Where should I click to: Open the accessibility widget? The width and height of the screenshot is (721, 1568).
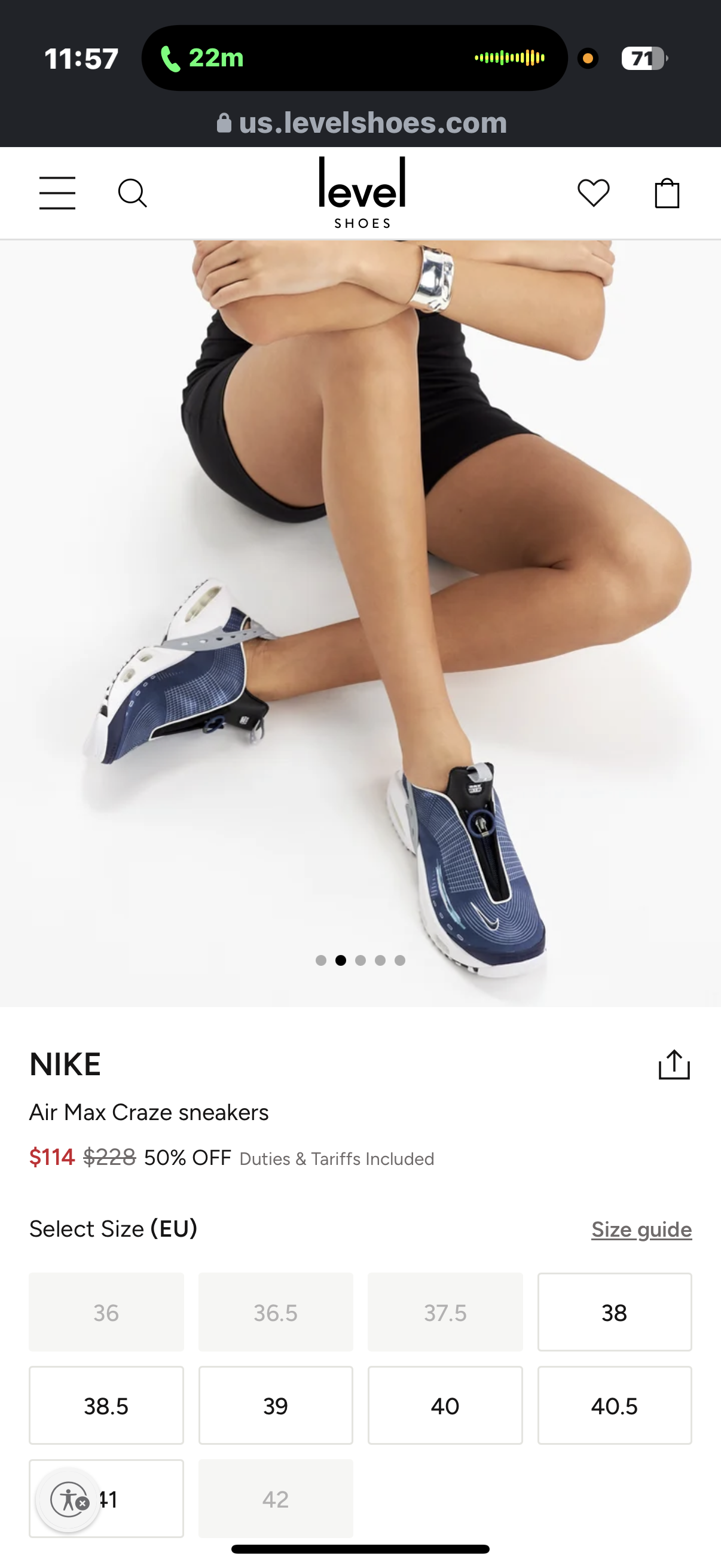[x=69, y=1500]
